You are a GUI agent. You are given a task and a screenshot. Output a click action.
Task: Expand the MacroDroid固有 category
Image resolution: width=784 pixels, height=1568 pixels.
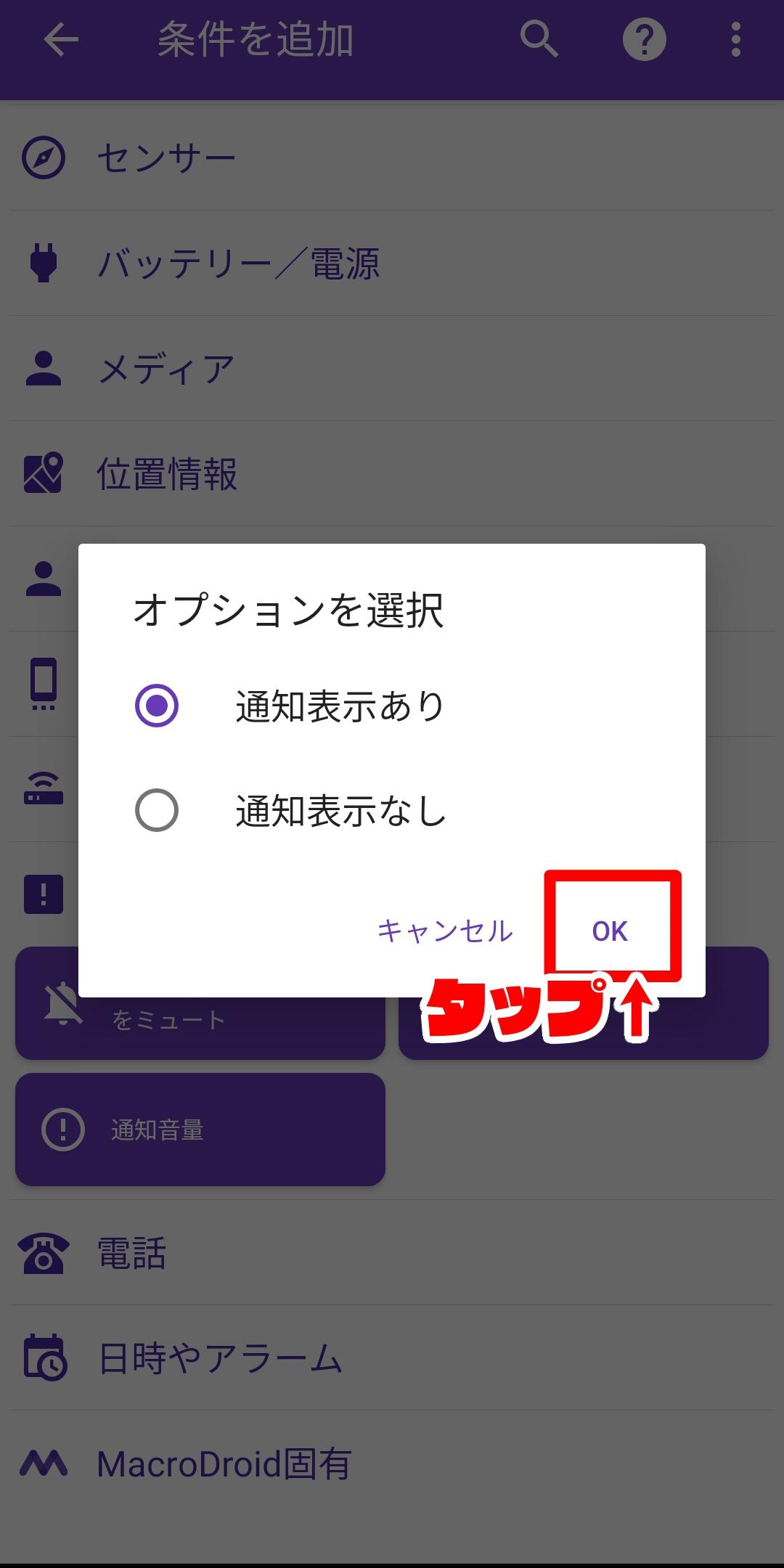click(x=392, y=1463)
